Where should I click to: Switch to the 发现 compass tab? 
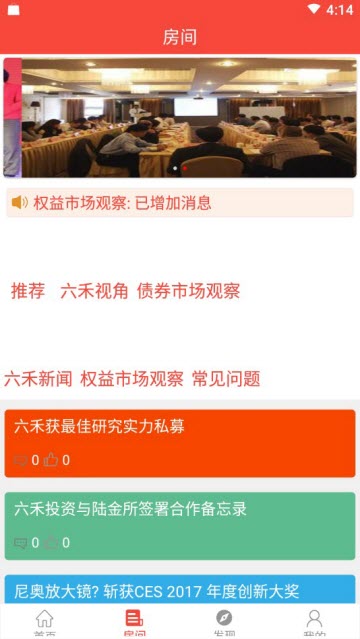(x=224, y=622)
